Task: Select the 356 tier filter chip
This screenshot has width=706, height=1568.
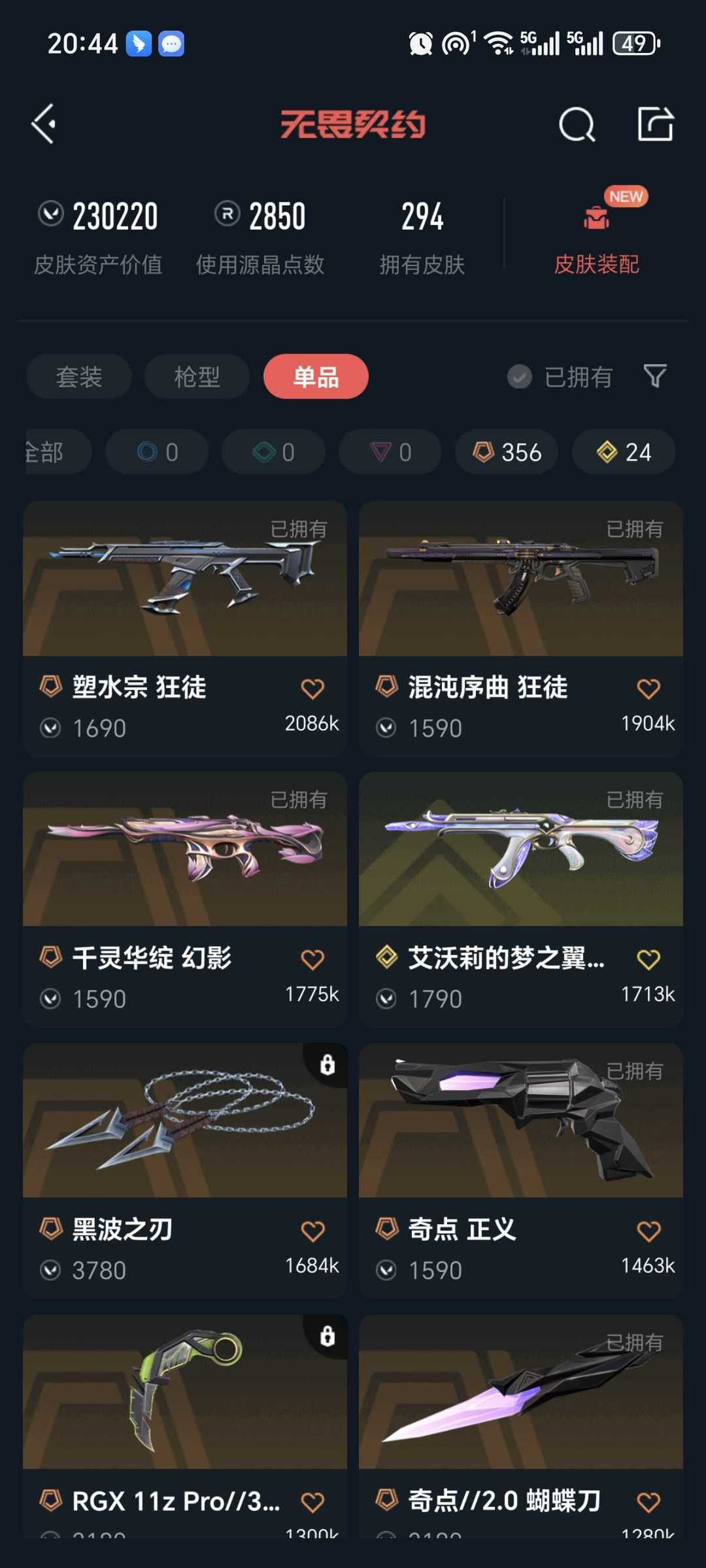Action: click(x=507, y=452)
